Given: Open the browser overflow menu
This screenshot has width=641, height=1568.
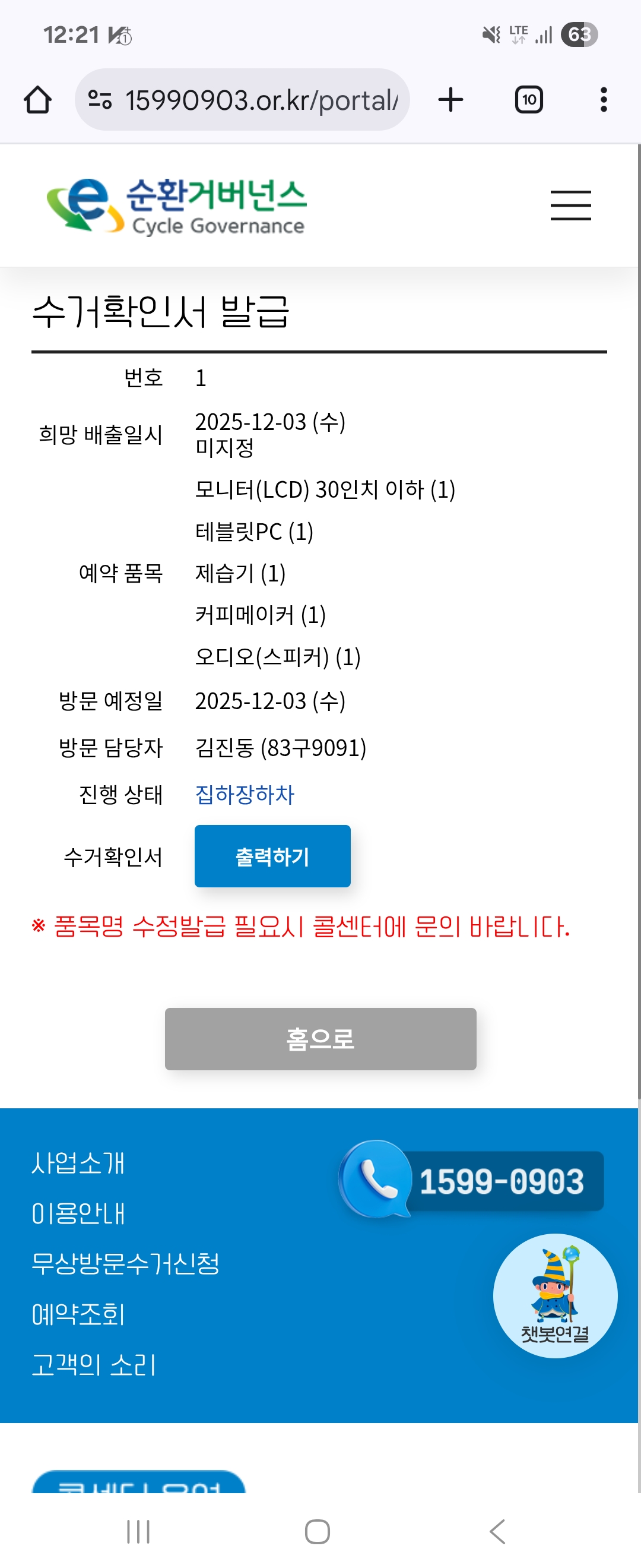Looking at the screenshot, I should (x=602, y=100).
